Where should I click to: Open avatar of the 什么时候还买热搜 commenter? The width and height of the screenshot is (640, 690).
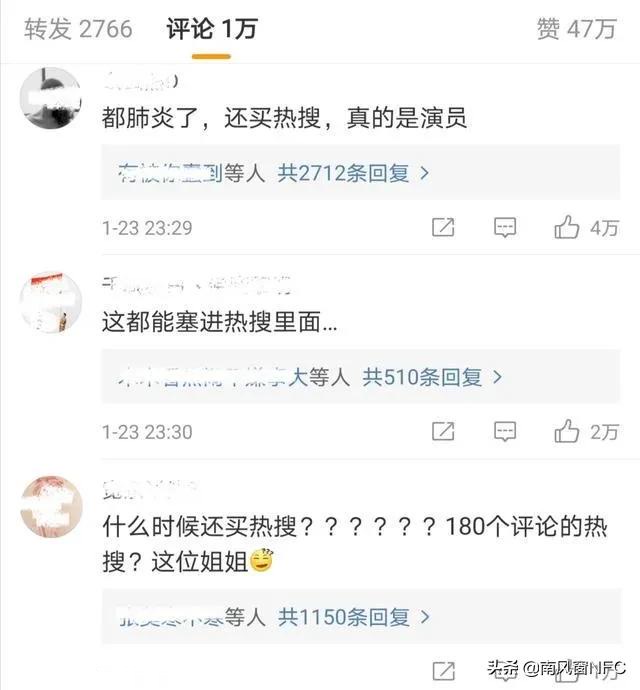[50, 506]
